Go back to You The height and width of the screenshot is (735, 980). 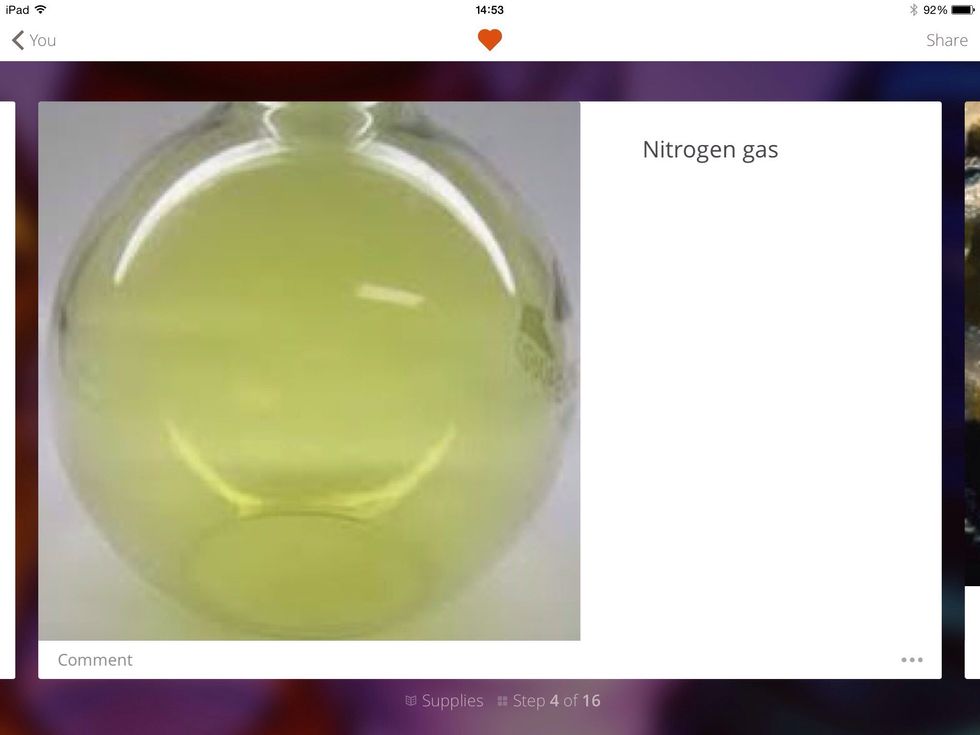click(34, 40)
